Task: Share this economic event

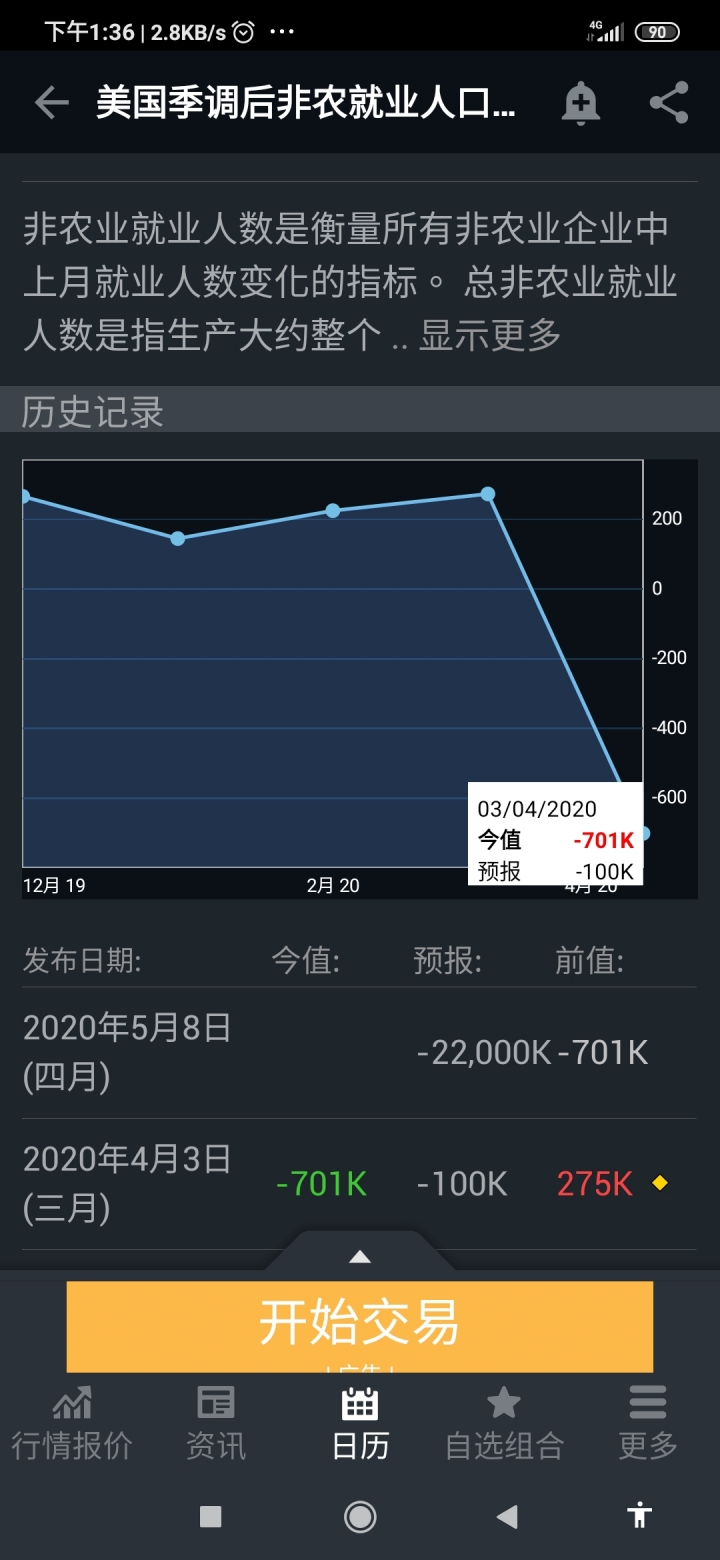Action: 669,103
